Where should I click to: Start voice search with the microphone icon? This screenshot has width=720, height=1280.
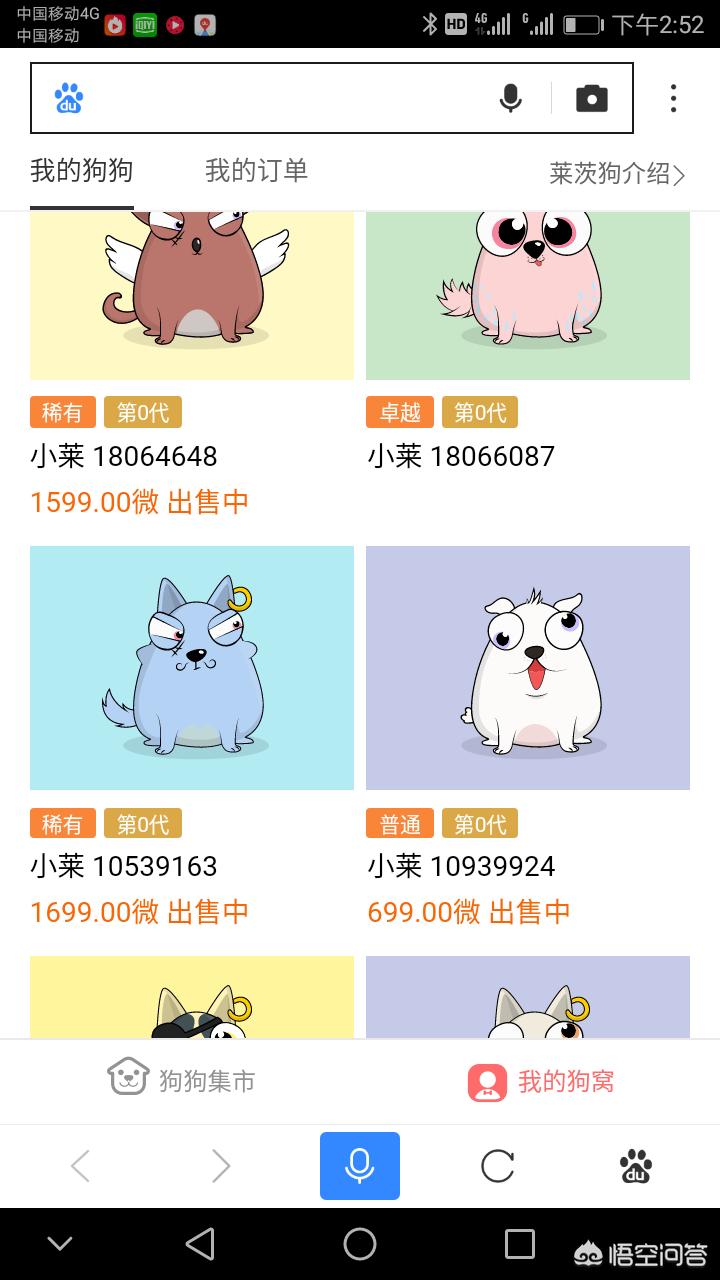(511, 98)
